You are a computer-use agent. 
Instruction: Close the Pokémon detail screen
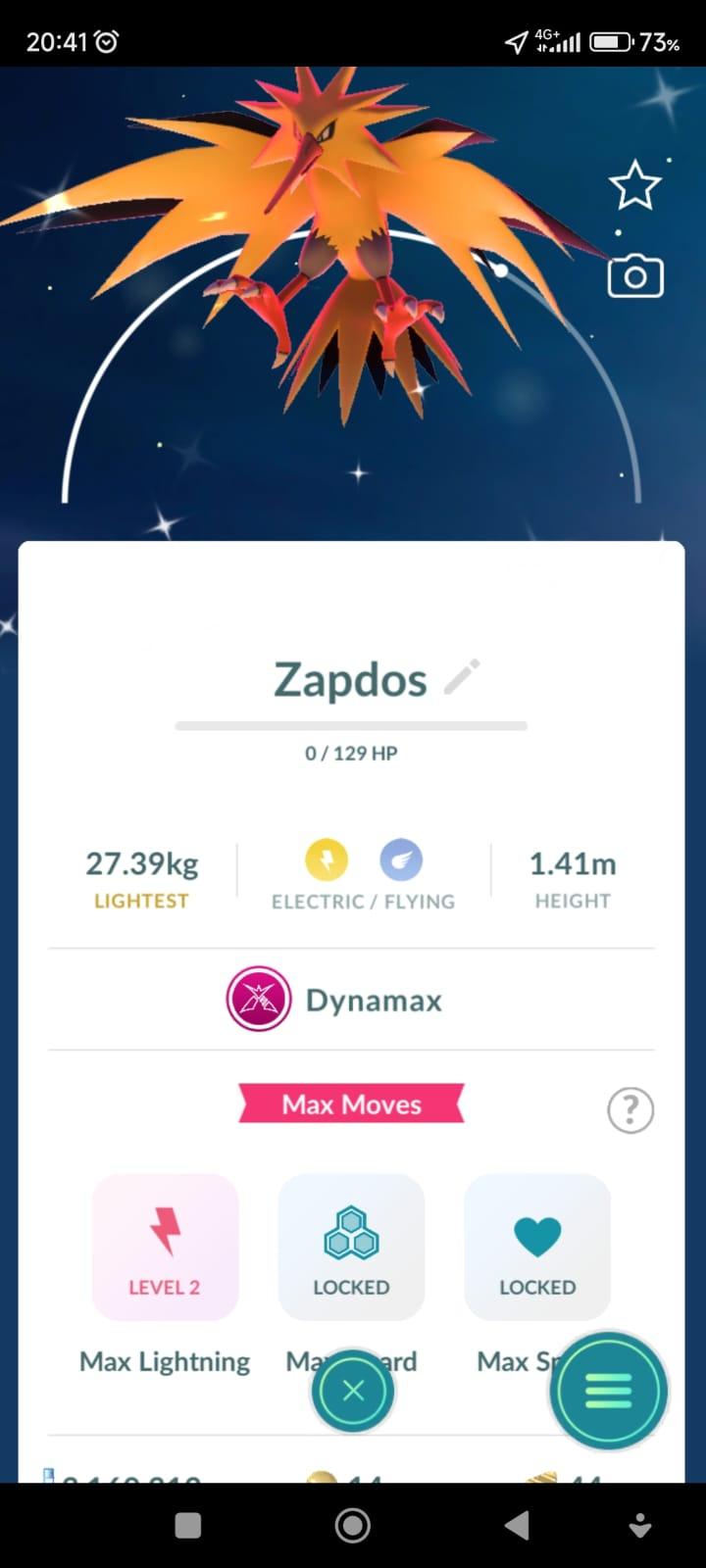(353, 1391)
